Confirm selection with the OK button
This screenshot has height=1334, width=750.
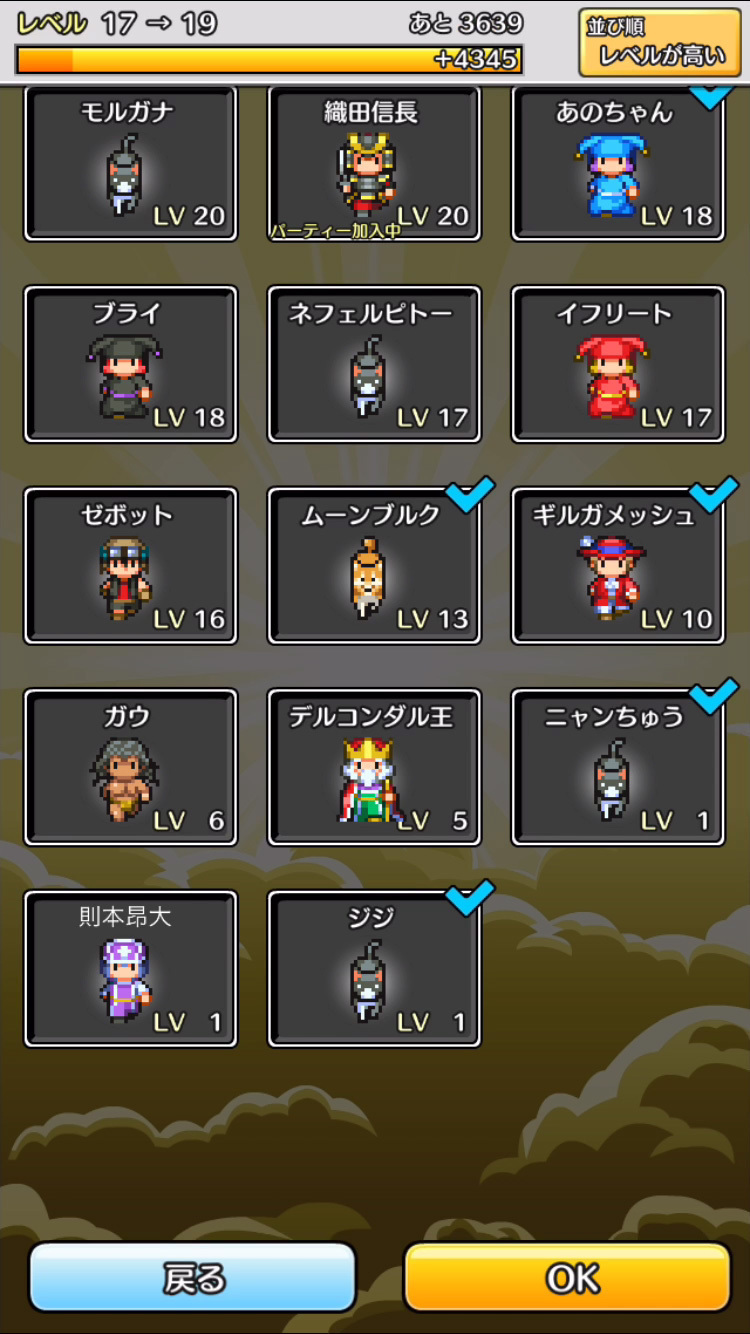[x=568, y=1277]
